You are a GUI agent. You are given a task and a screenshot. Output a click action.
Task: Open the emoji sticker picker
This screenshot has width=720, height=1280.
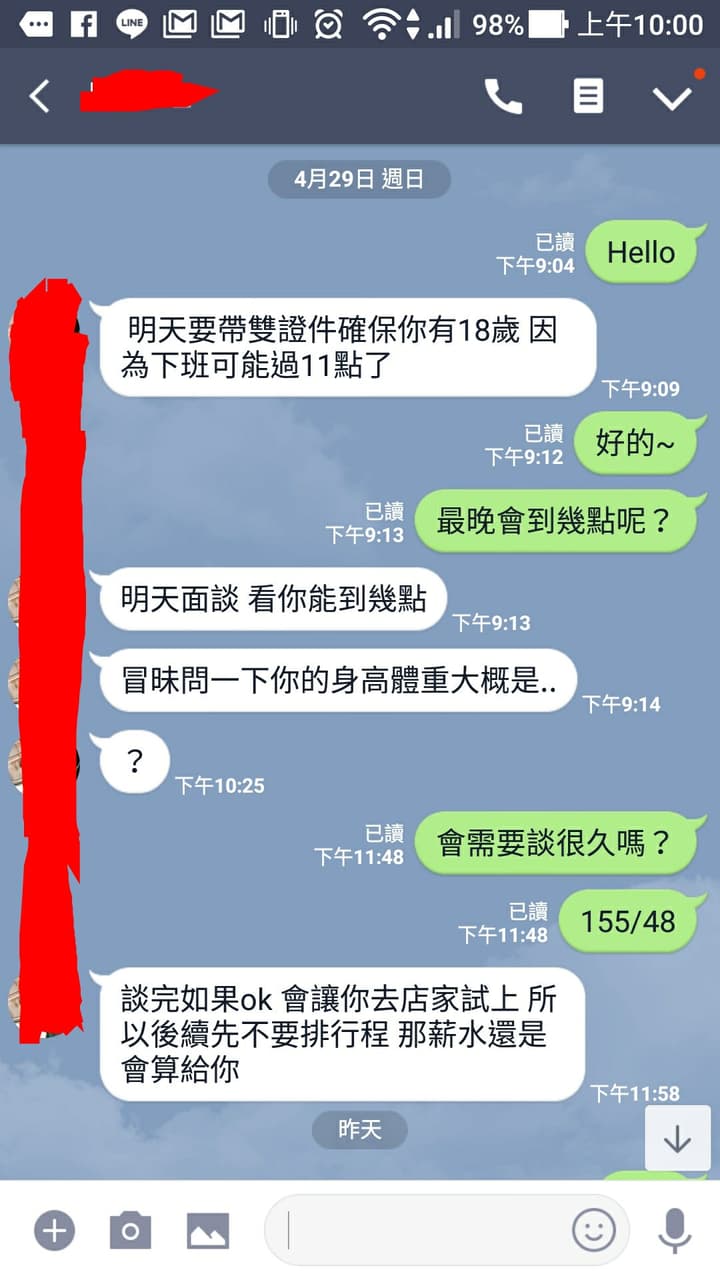pyautogui.click(x=593, y=1230)
